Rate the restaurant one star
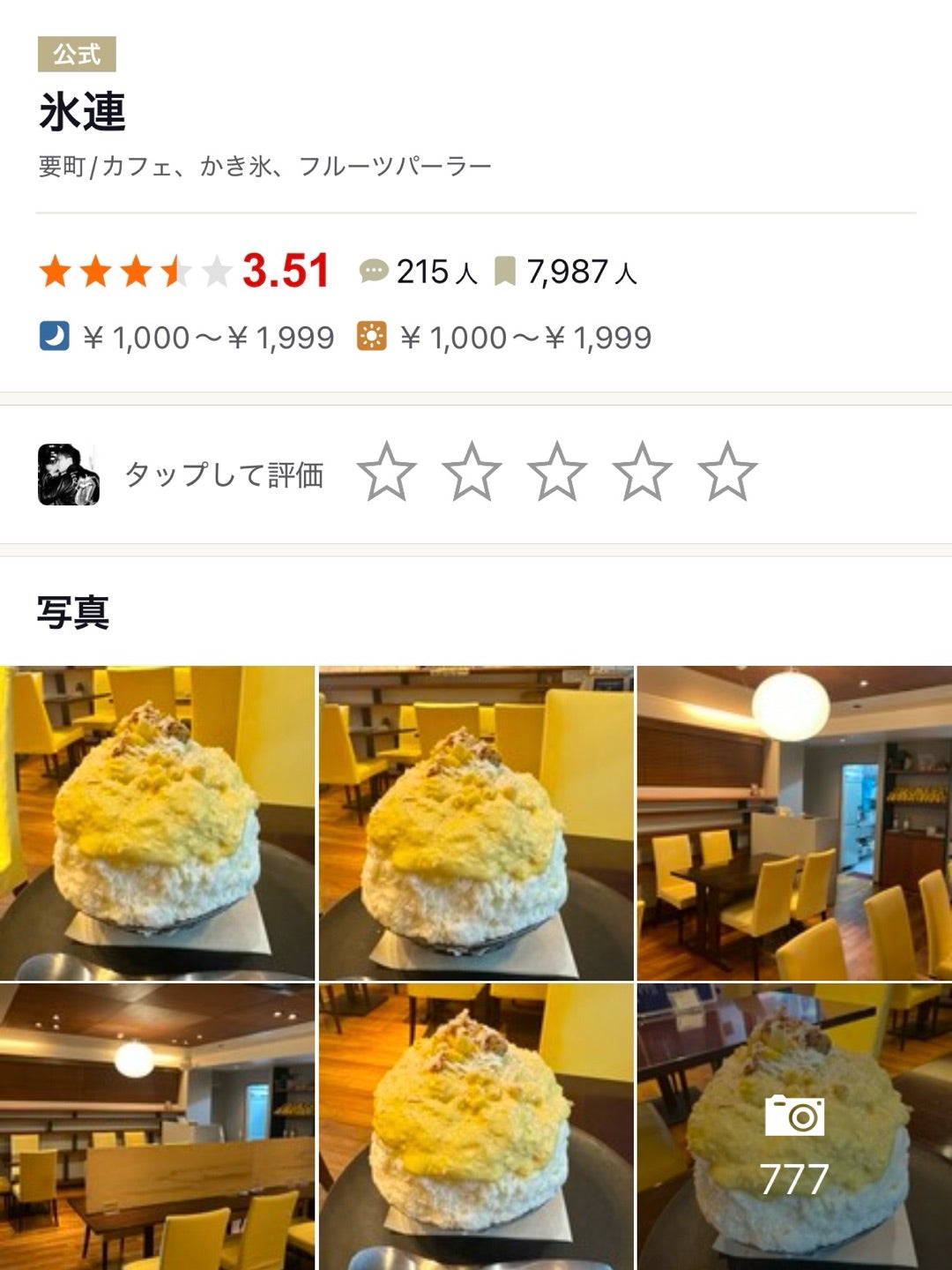The height and width of the screenshot is (1270, 952). [x=387, y=473]
